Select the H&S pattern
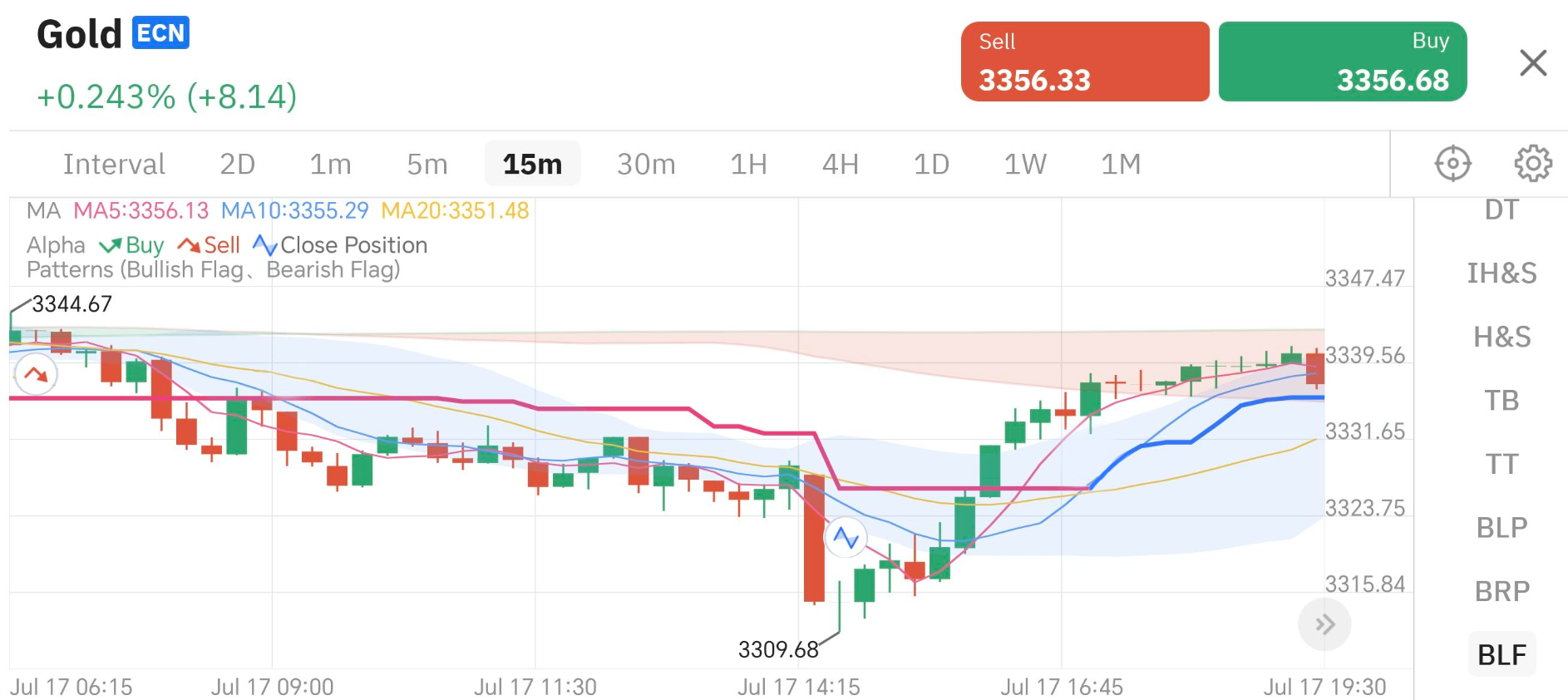 coord(1501,337)
